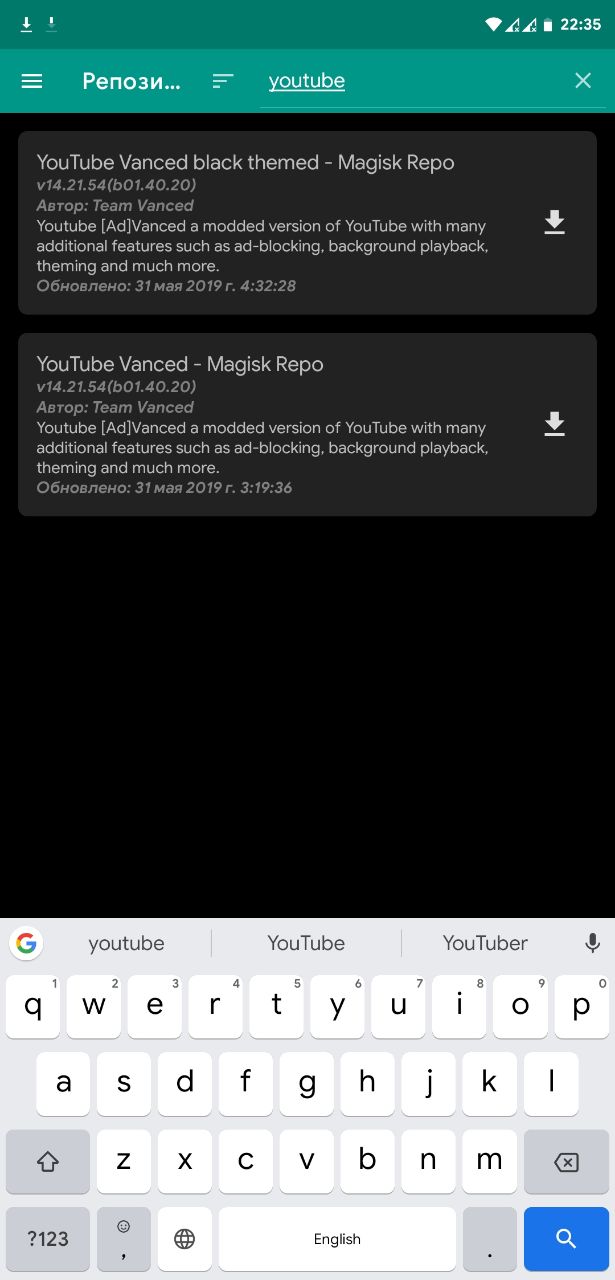Switch keyboard language with globe key
This screenshot has width=615, height=1280.
(x=184, y=1239)
